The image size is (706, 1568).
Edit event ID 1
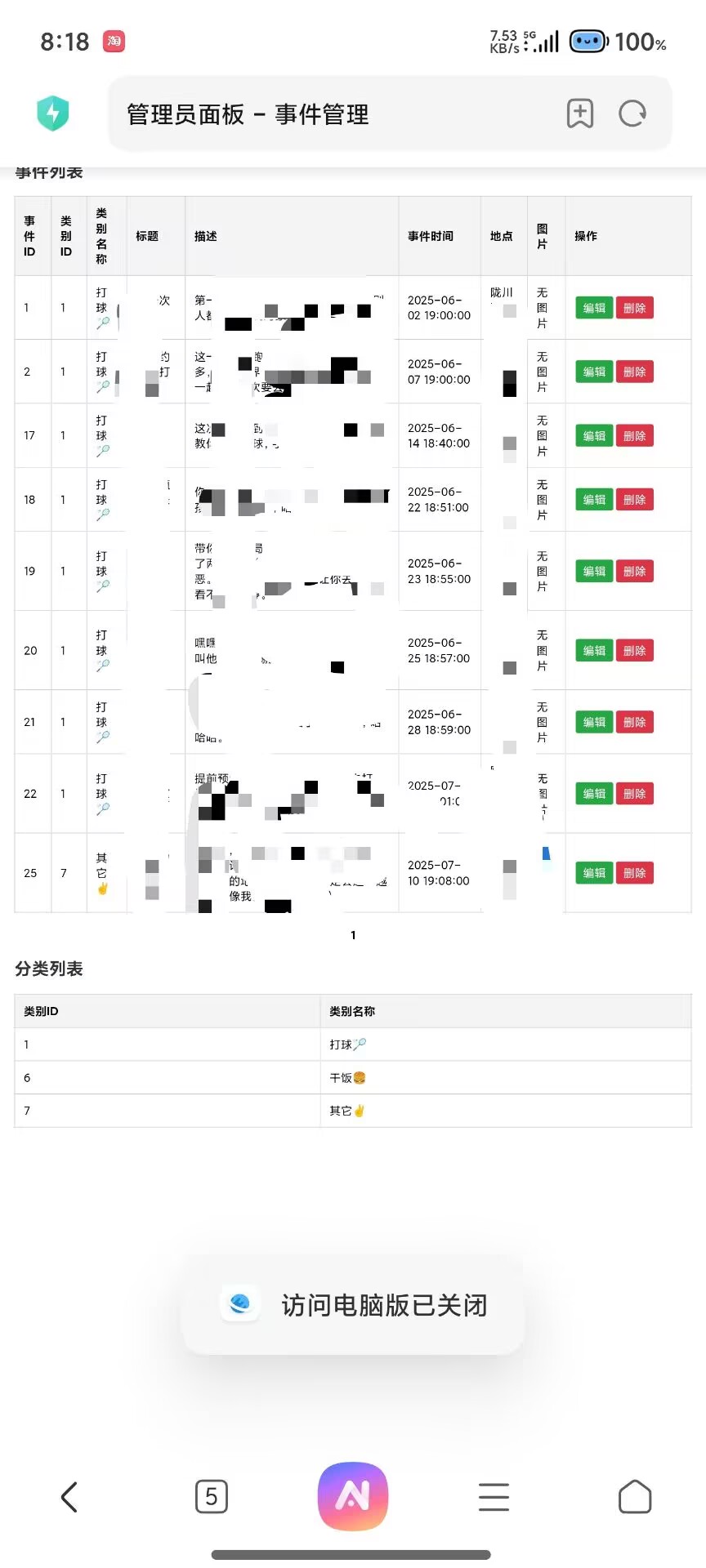(594, 308)
